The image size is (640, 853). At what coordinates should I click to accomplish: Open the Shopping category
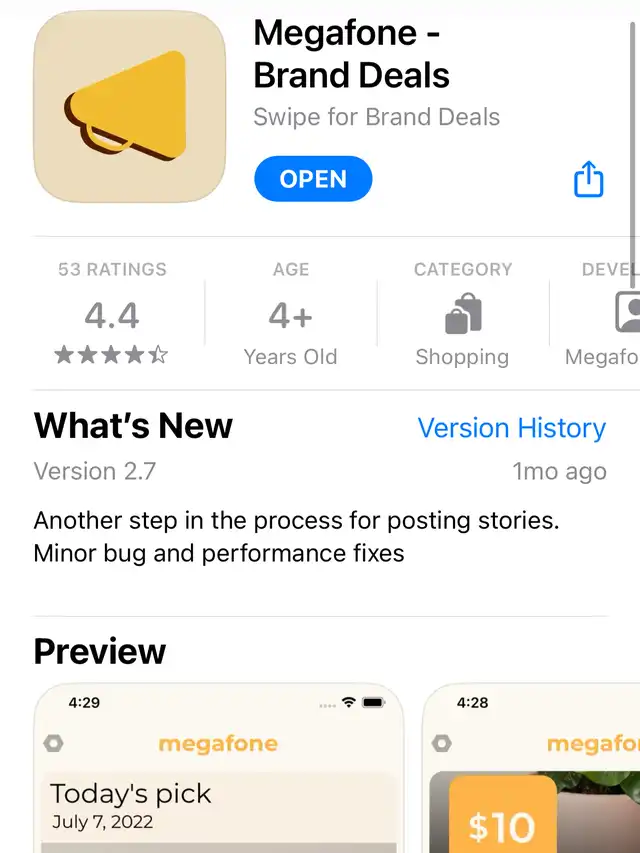point(462,315)
